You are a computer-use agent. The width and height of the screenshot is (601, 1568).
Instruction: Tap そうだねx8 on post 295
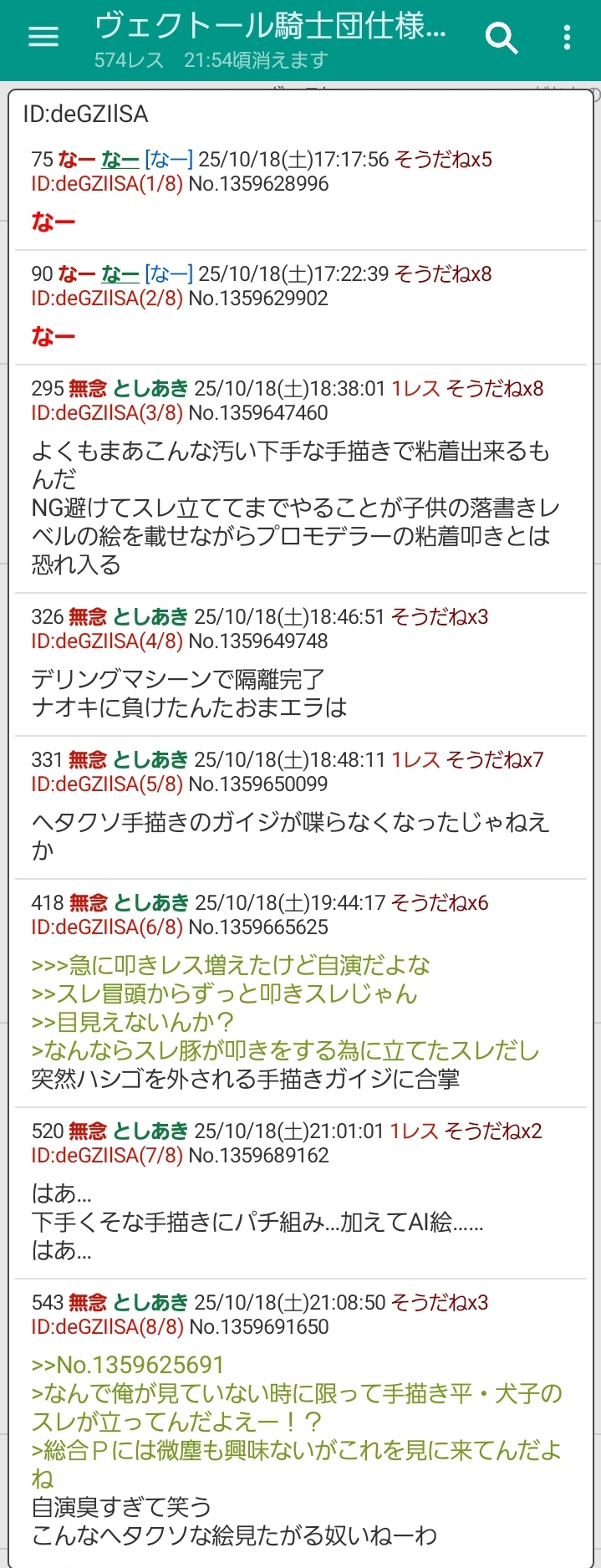[x=495, y=389]
